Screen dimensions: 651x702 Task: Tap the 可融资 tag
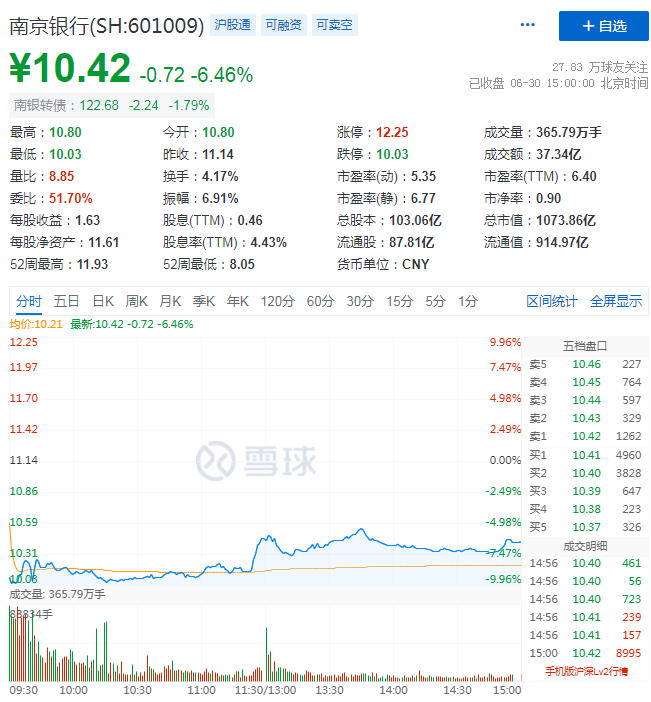(x=283, y=25)
